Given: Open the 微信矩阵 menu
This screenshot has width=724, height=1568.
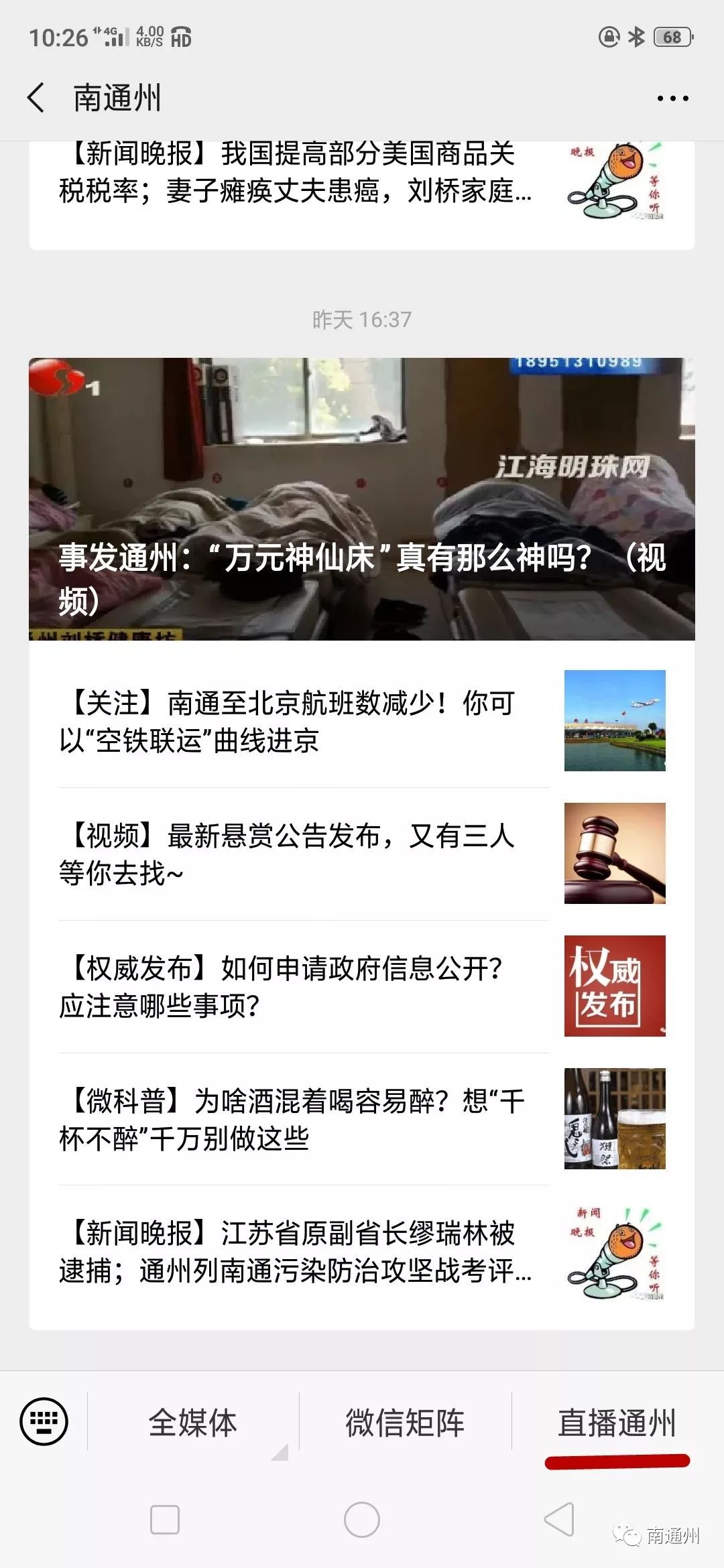Looking at the screenshot, I should pos(405,1423).
